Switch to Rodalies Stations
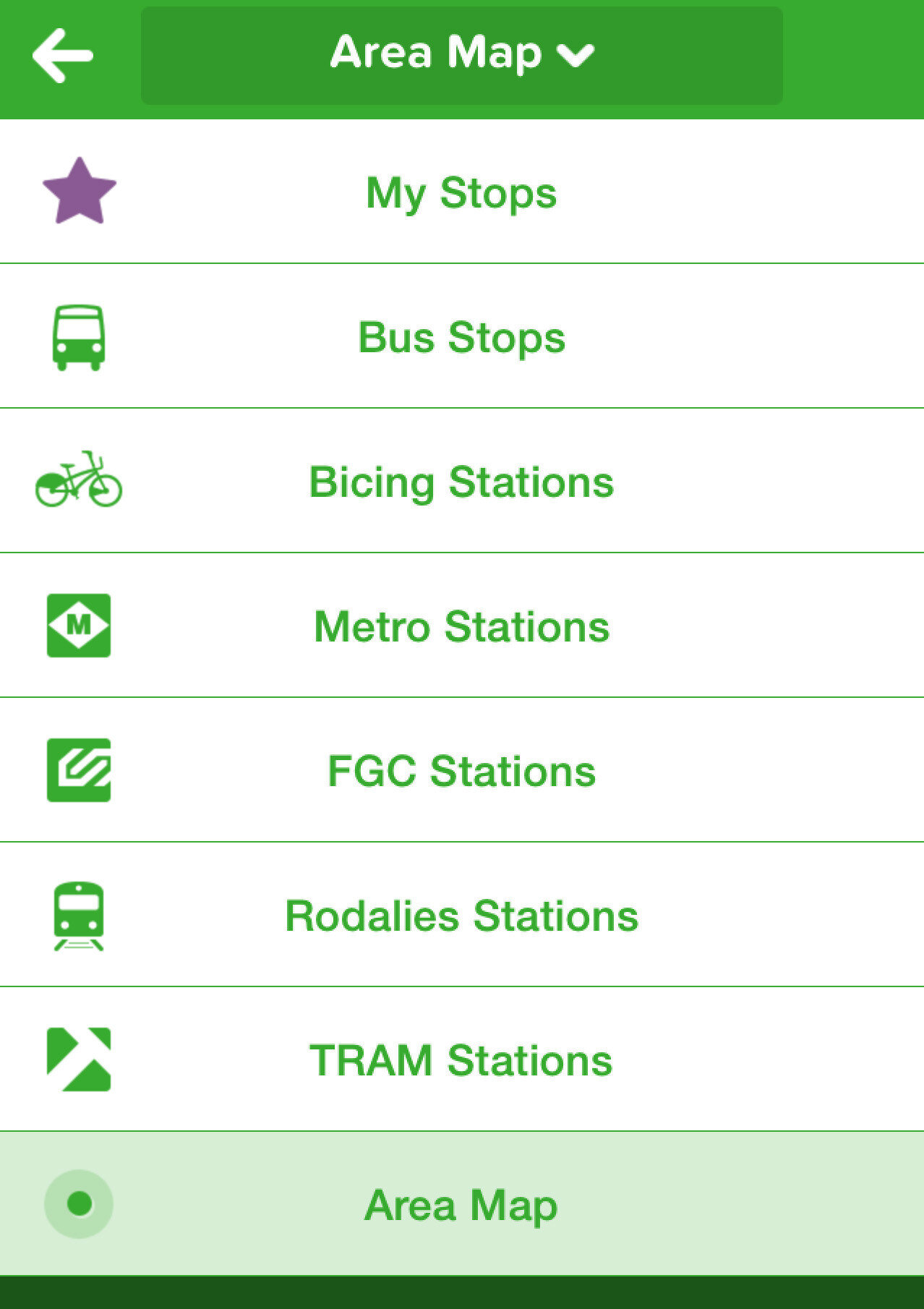 coord(461,916)
